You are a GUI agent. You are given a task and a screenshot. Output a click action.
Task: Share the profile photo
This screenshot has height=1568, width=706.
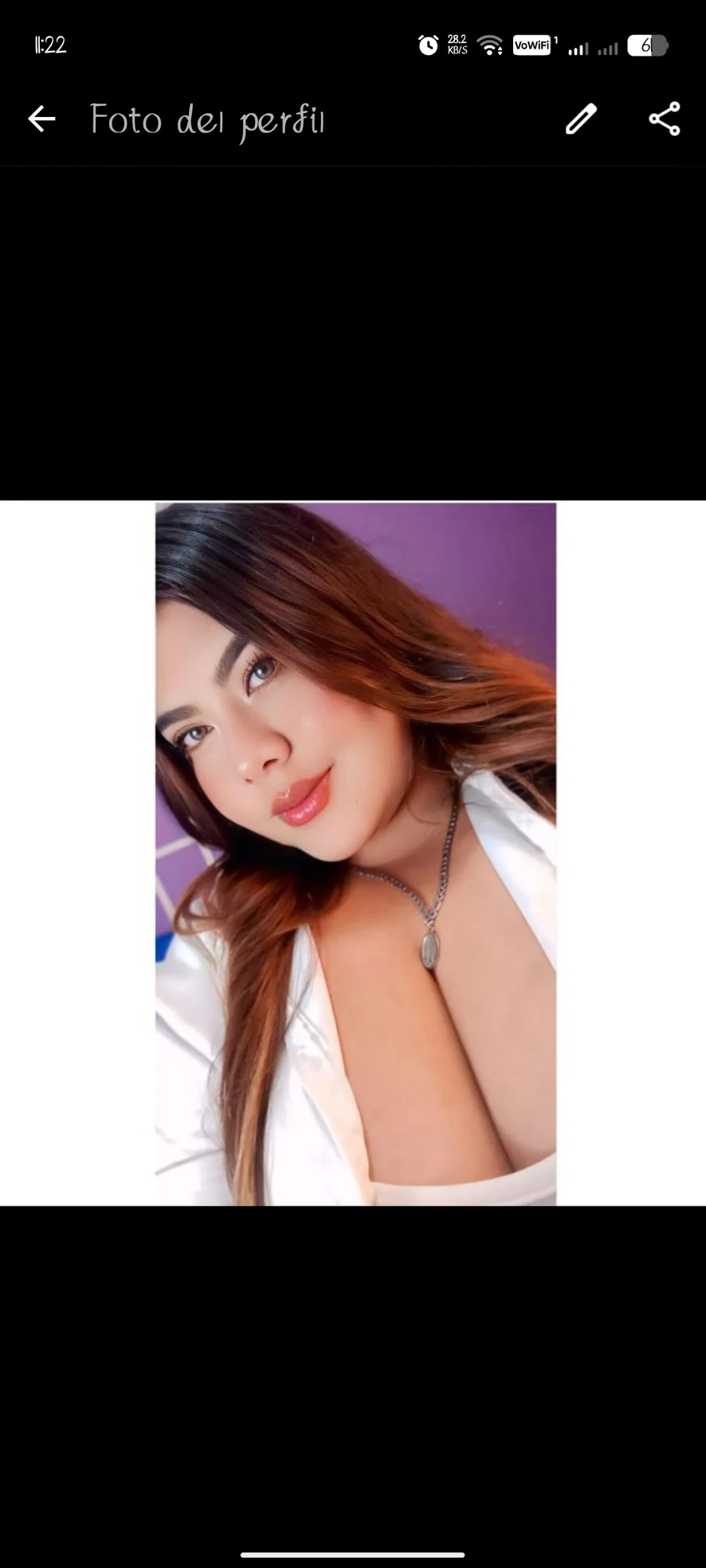[665, 119]
